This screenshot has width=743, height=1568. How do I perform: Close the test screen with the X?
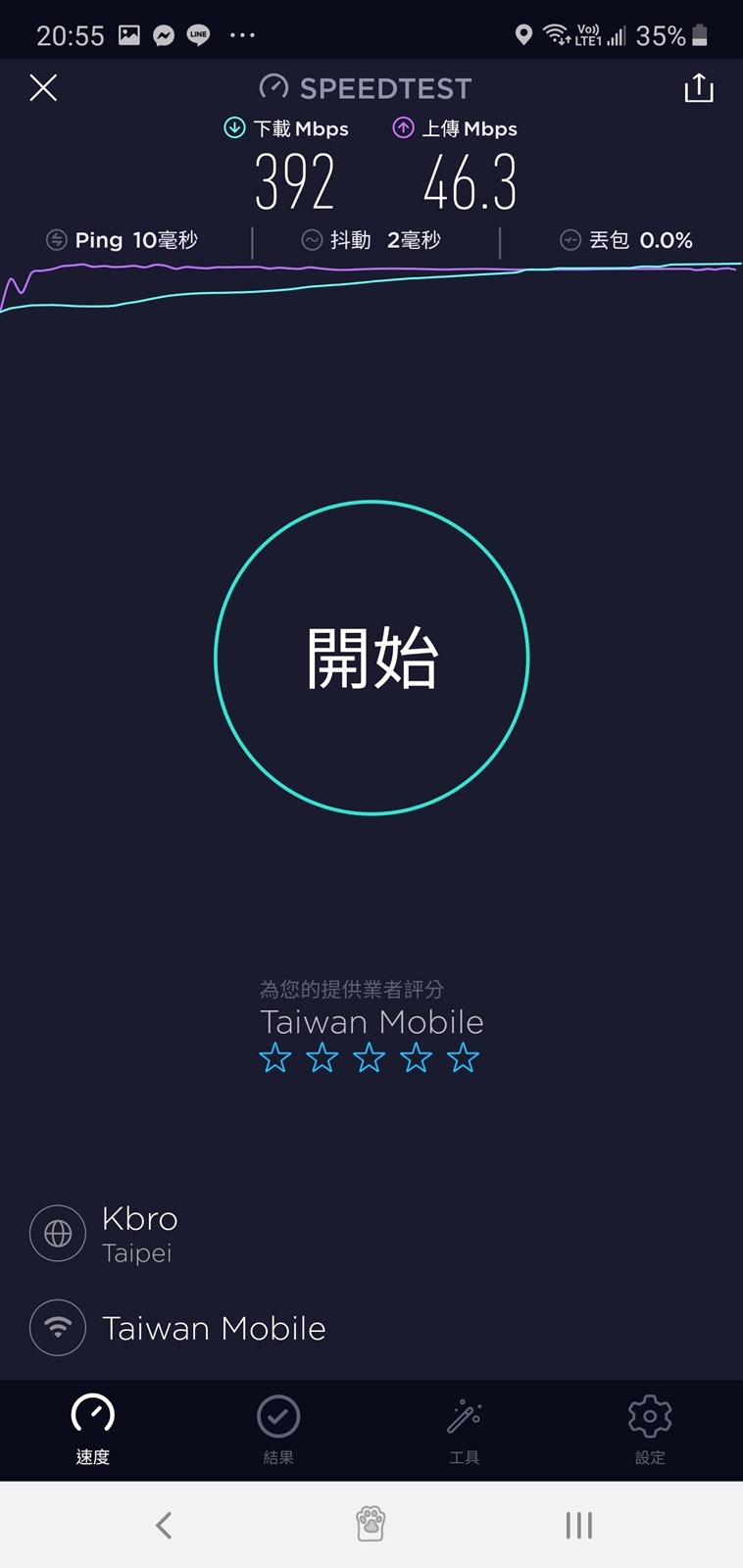pos(43,87)
